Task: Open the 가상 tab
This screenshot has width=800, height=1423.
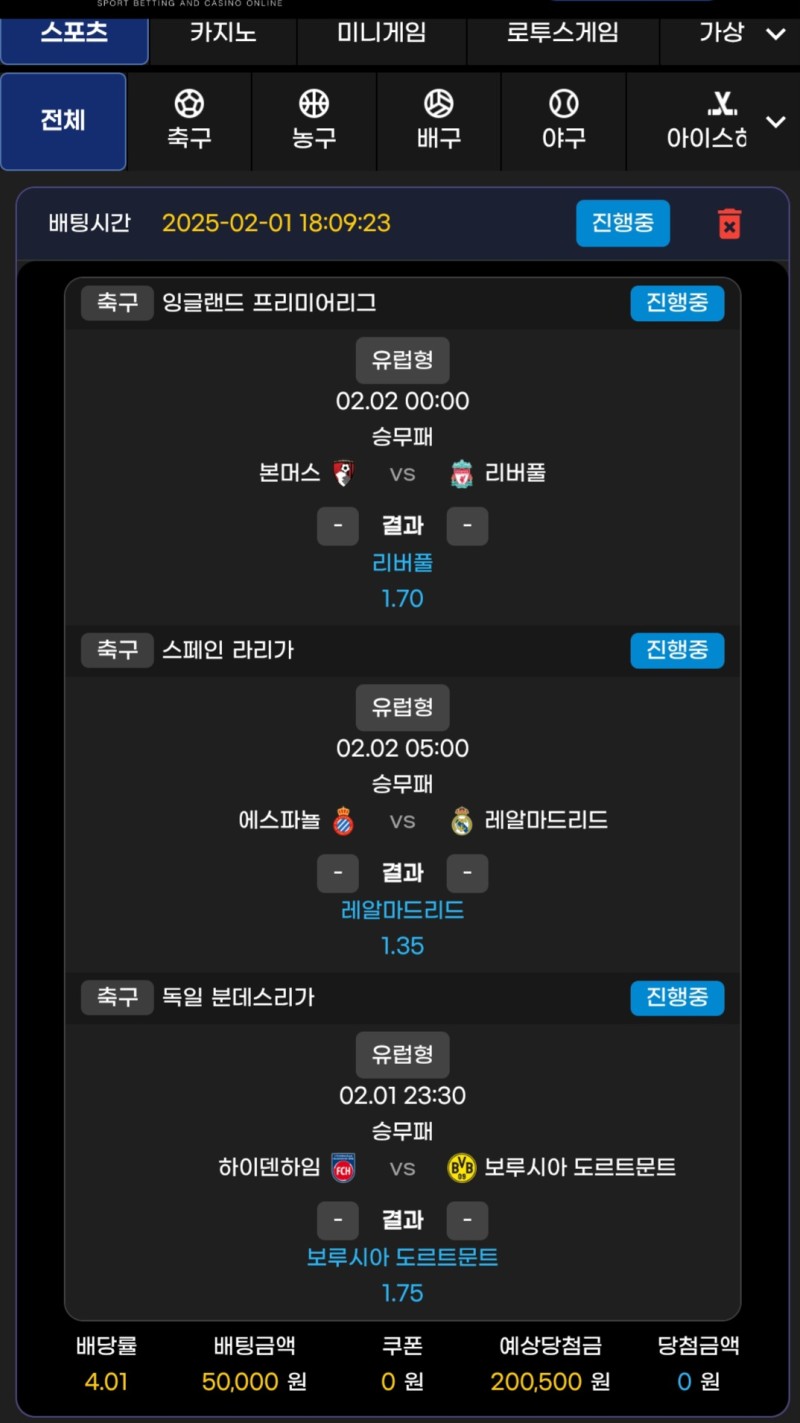Action: [720, 33]
